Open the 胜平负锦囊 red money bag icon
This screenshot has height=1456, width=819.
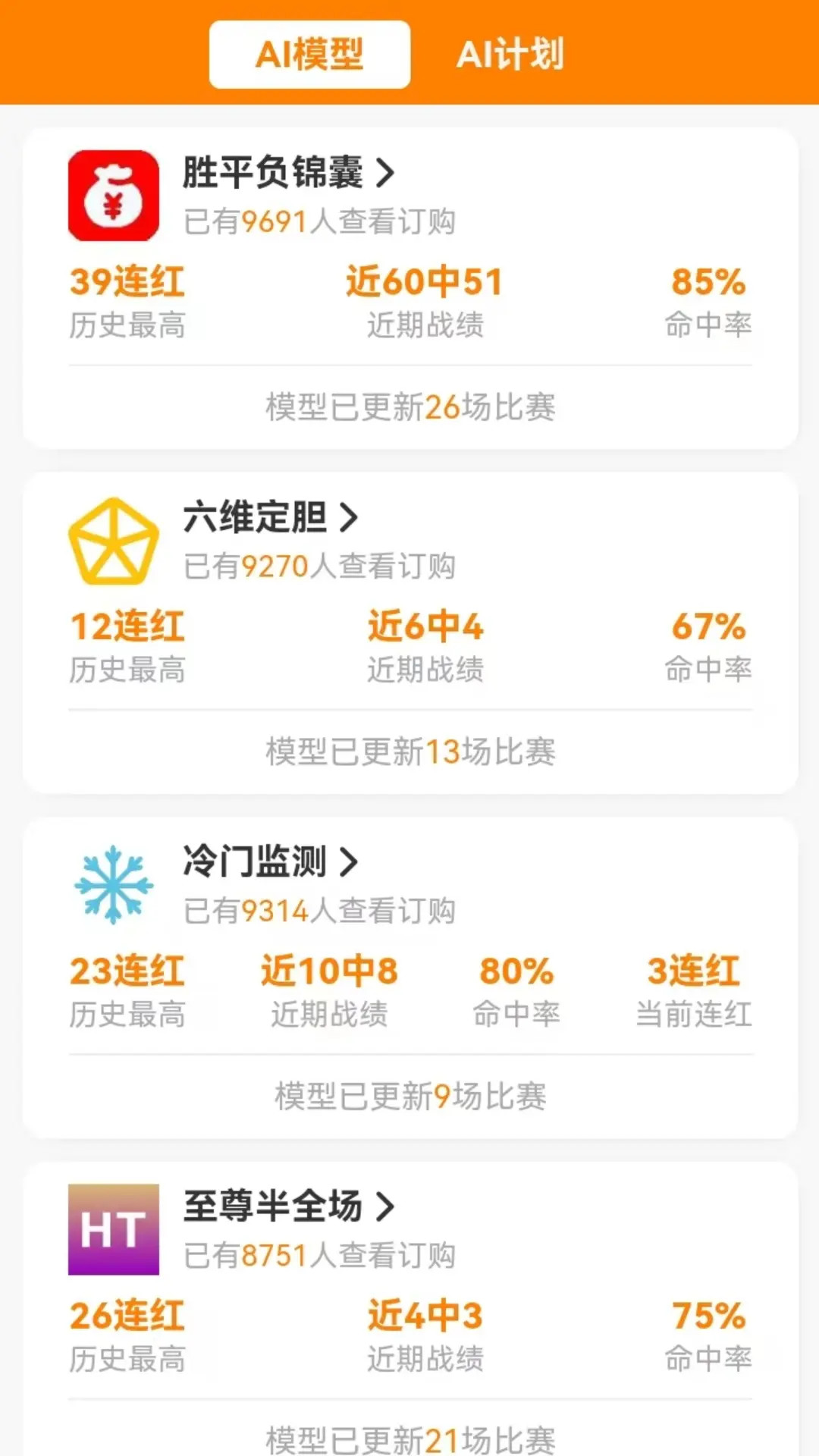pyautogui.click(x=112, y=196)
